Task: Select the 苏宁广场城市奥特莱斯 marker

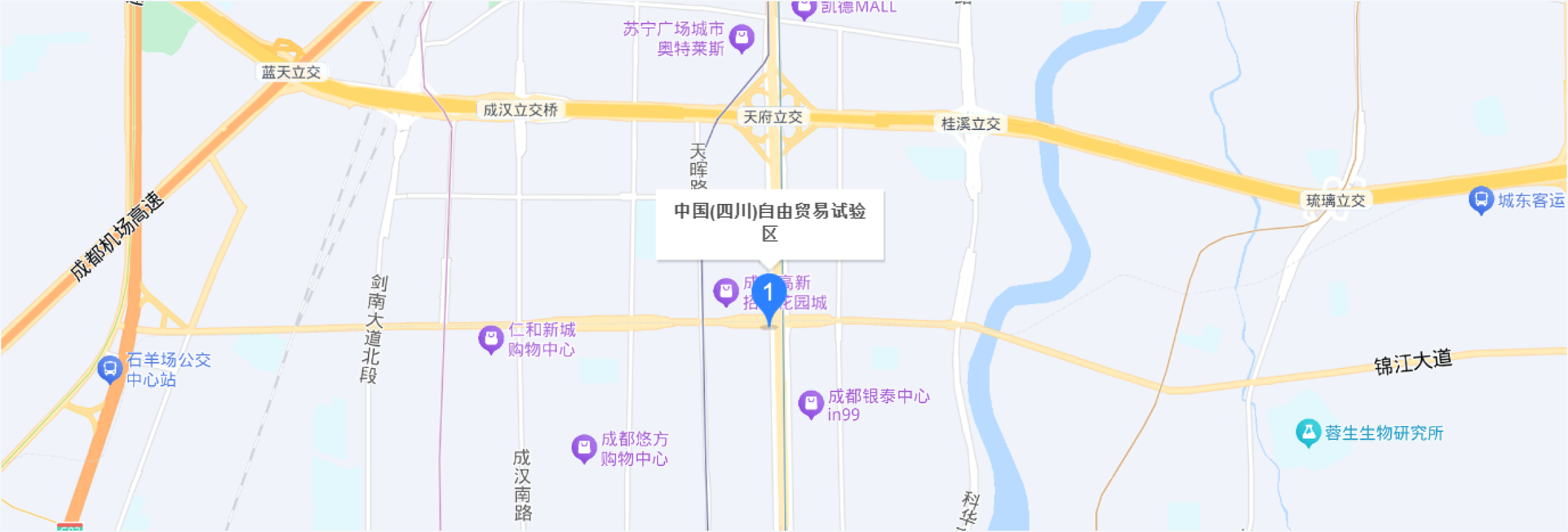Action: pyautogui.click(x=742, y=37)
